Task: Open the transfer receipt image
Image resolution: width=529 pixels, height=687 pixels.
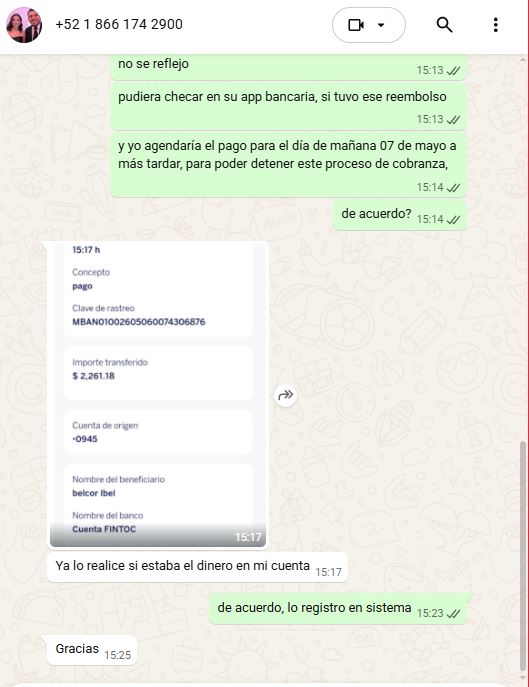Action: click(158, 394)
